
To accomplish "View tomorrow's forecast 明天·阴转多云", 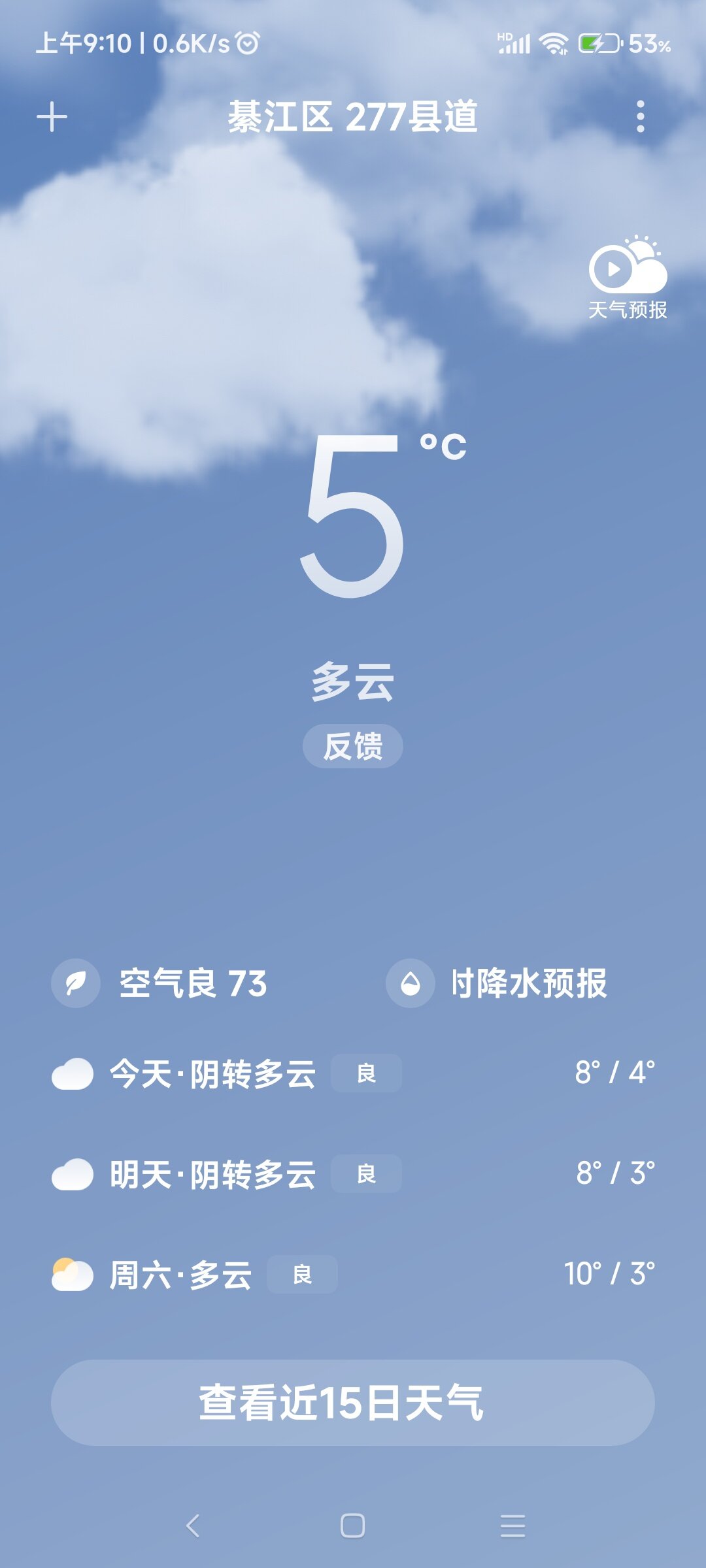I will click(x=353, y=1173).
